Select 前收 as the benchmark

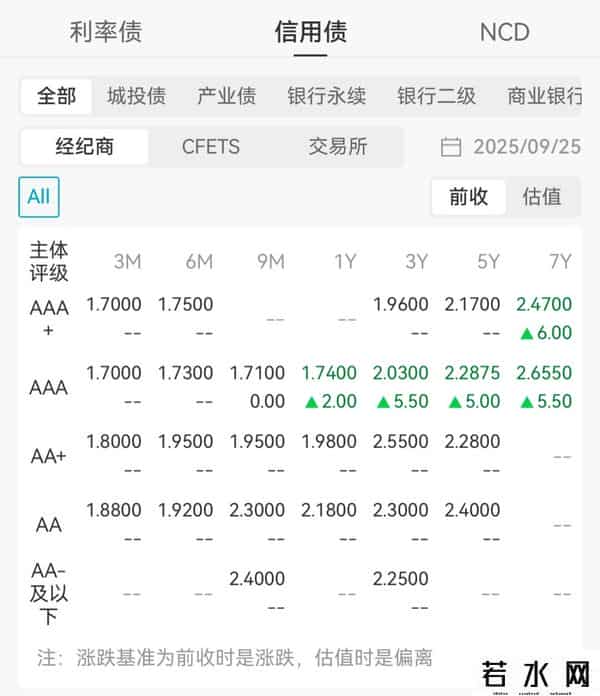pos(468,197)
